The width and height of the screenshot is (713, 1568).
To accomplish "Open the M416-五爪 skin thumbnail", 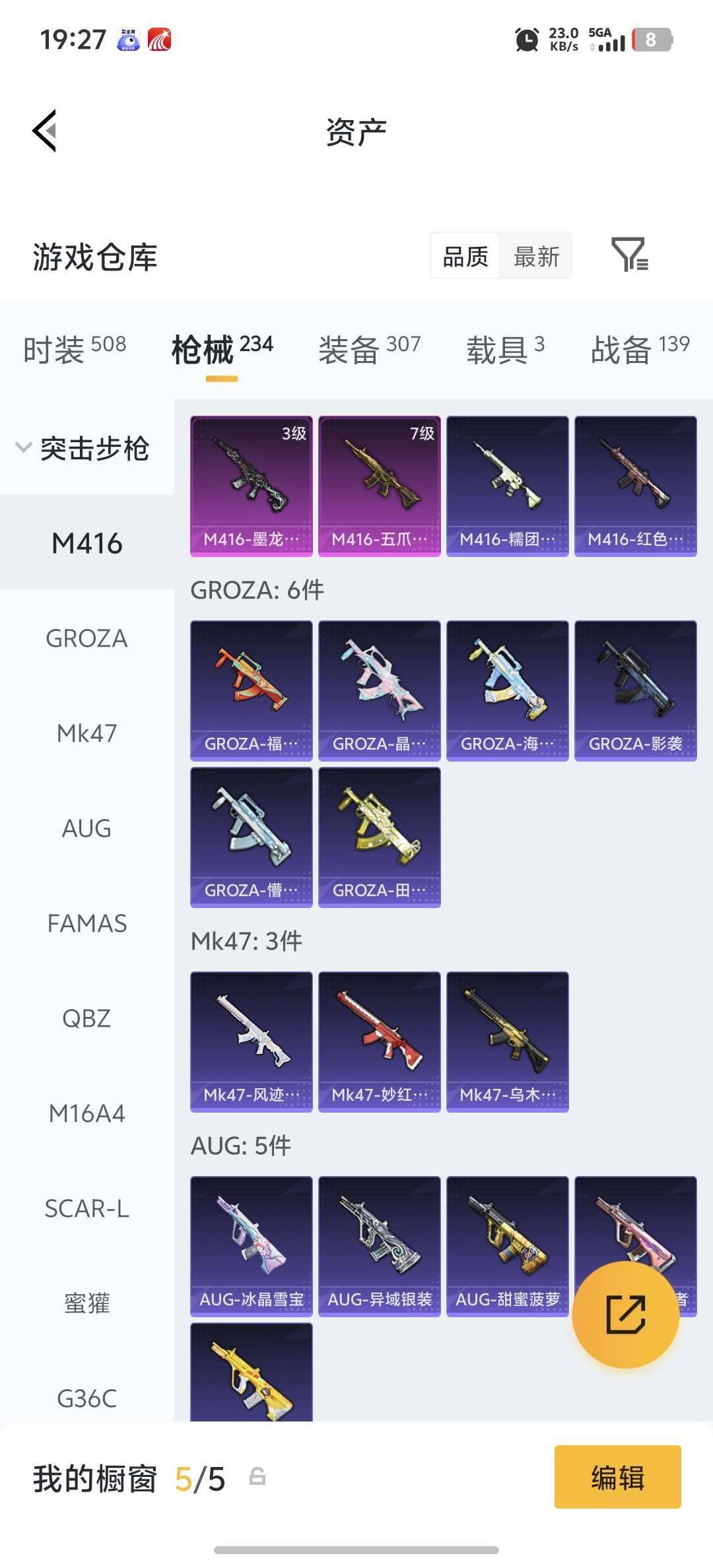I will 380,486.
